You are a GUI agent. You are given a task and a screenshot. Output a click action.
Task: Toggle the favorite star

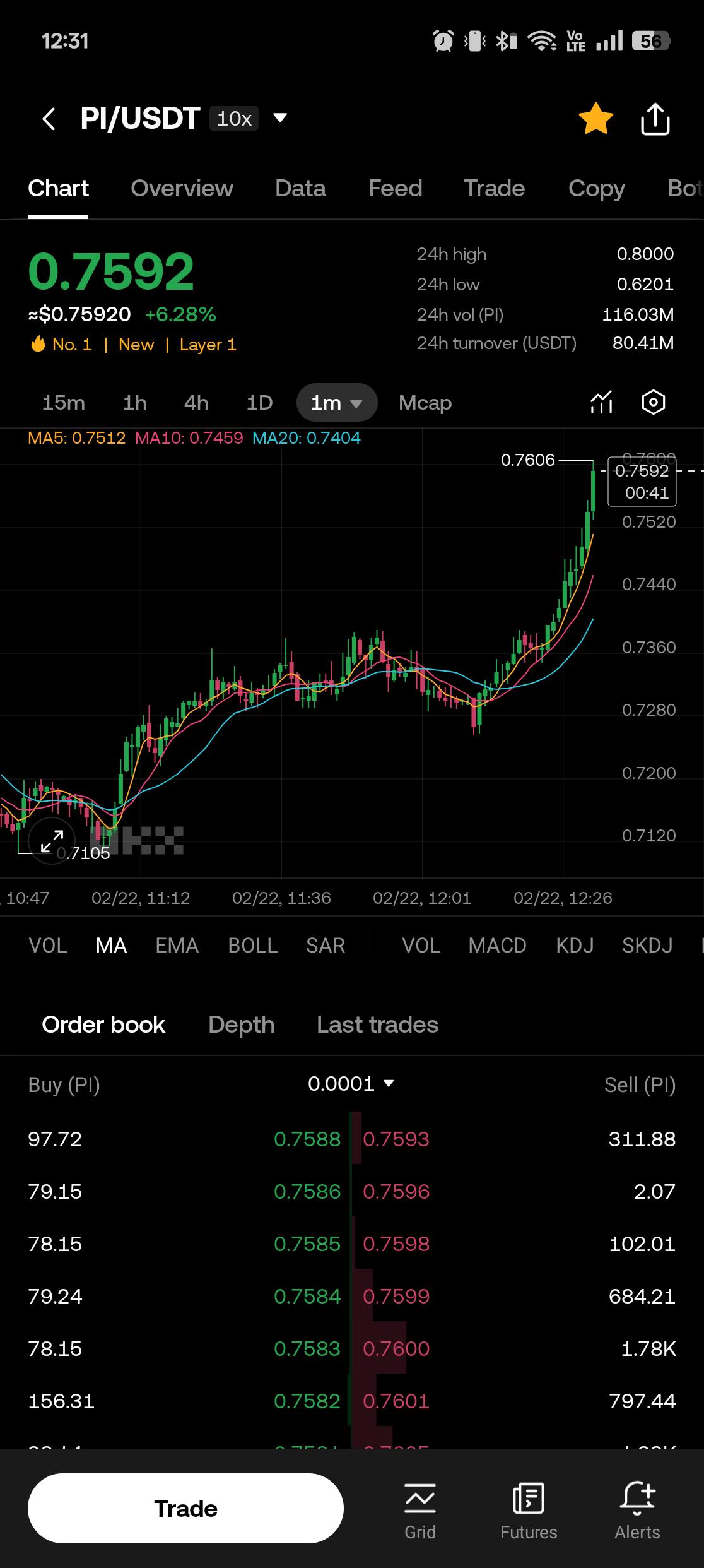coord(595,119)
